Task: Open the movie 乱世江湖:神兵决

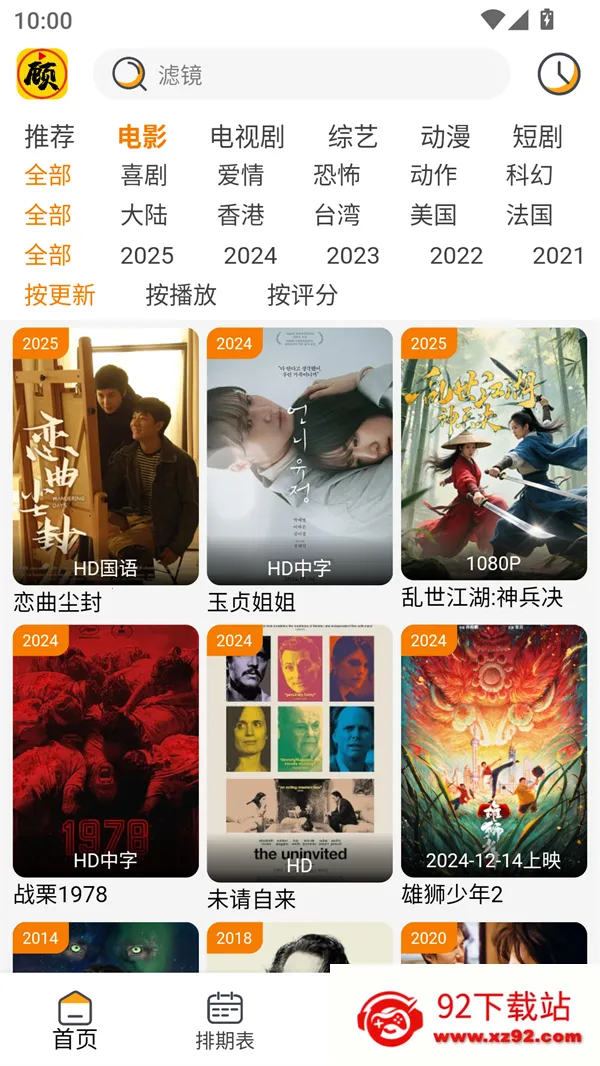Action: tap(493, 455)
